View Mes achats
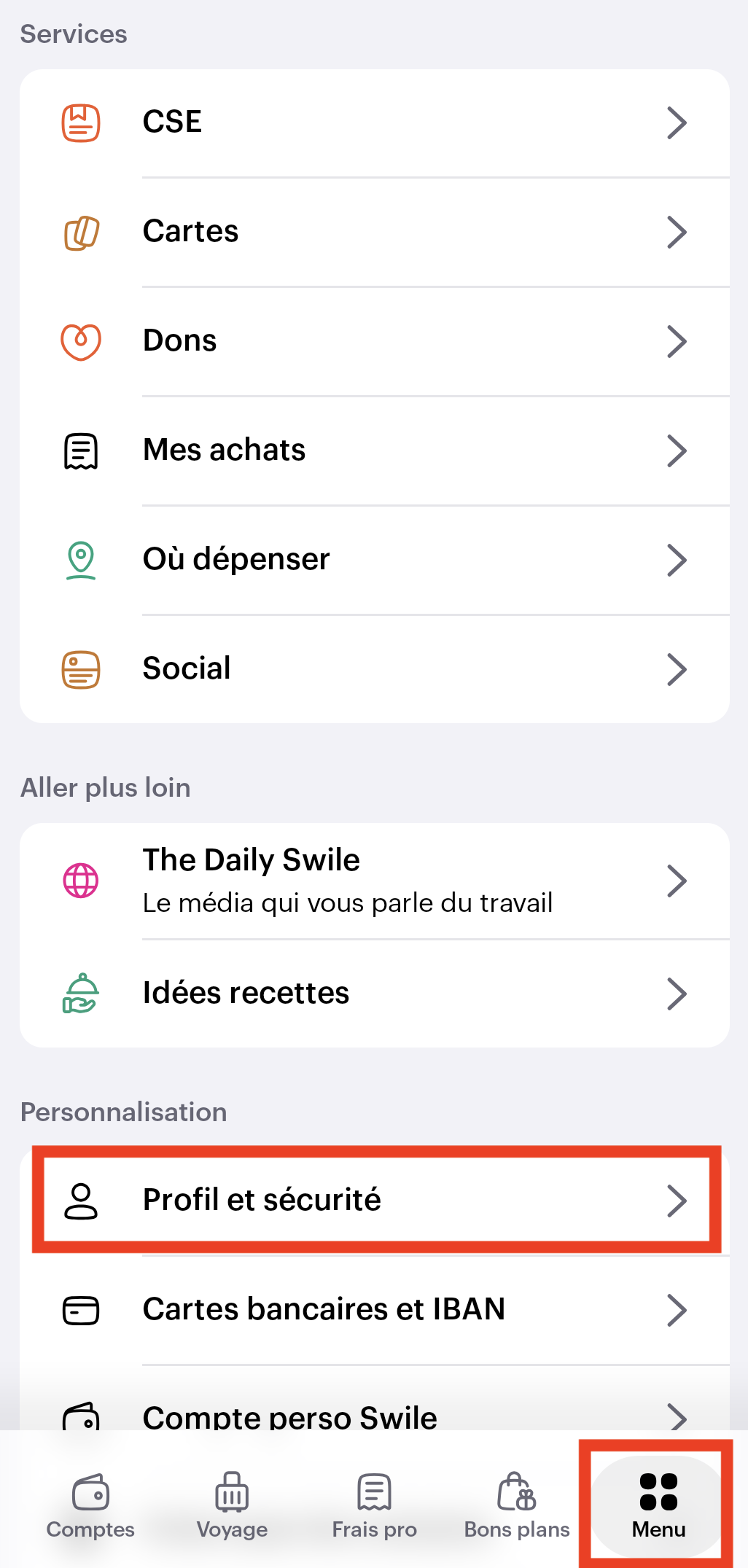The width and height of the screenshot is (748, 1568). [x=375, y=450]
